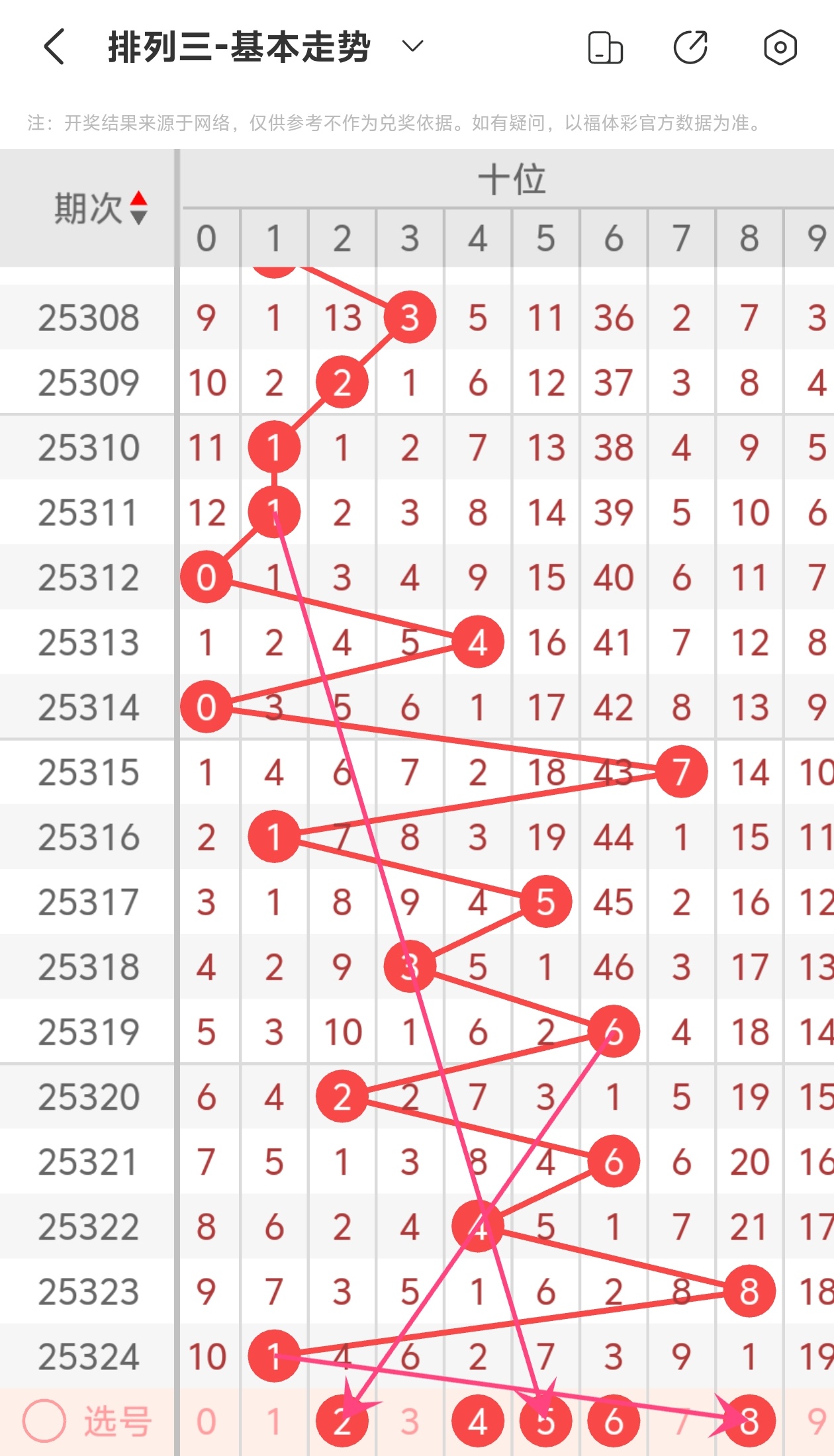Deselect number 4 in the 选号 row
The image size is (834, 1456).
478,1422
